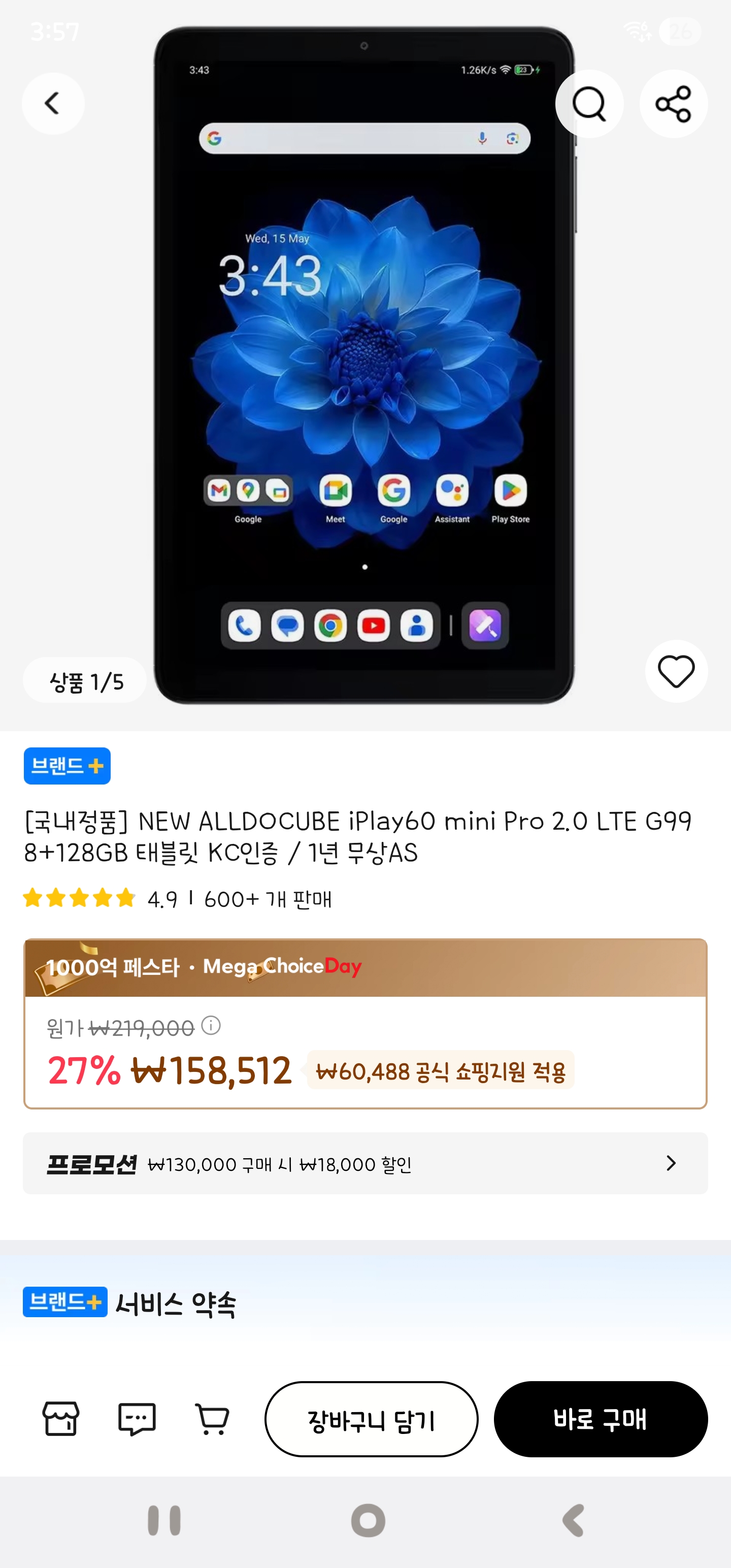Viewport: 731px width, 1568px height.
Task: Visit the seller store icon
Action: coord(61,1419)
